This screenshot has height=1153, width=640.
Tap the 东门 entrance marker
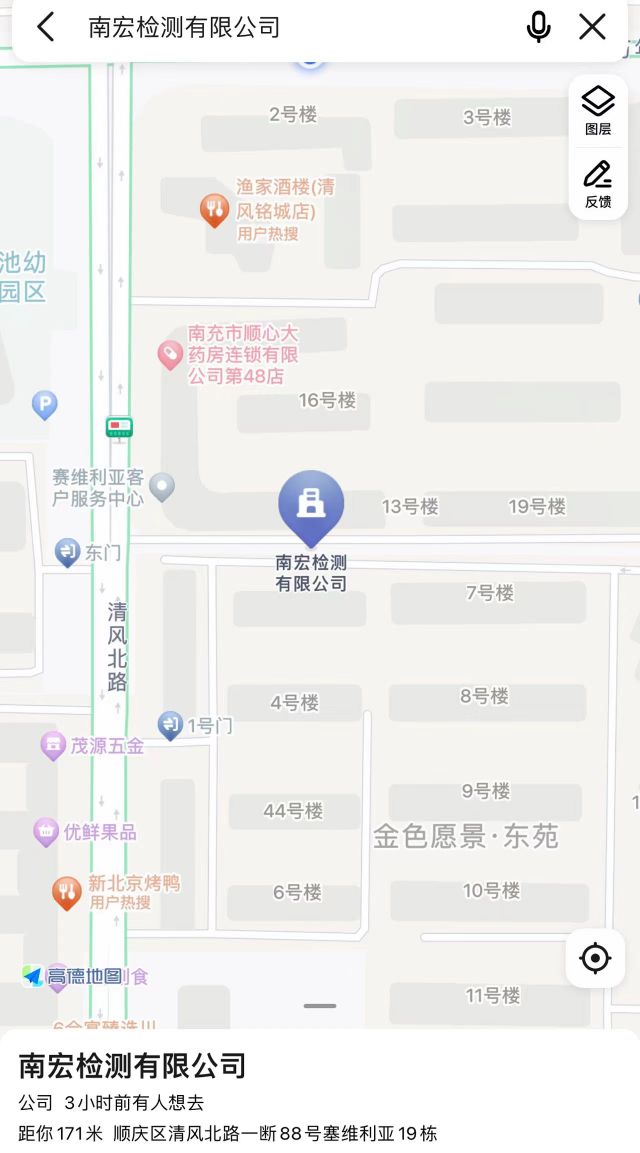point(68,551)
